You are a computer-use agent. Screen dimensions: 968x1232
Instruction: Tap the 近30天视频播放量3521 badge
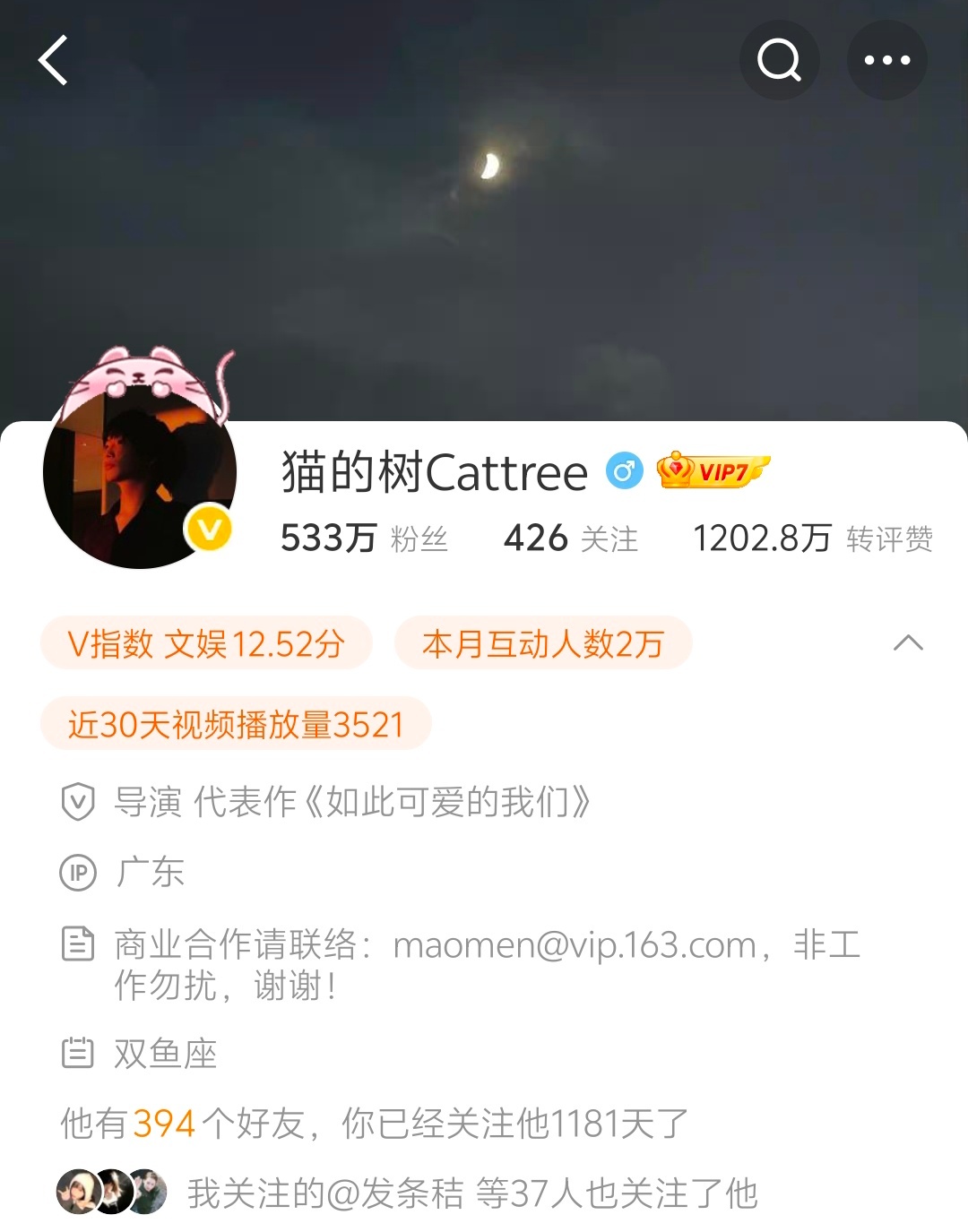coord(238,722)
